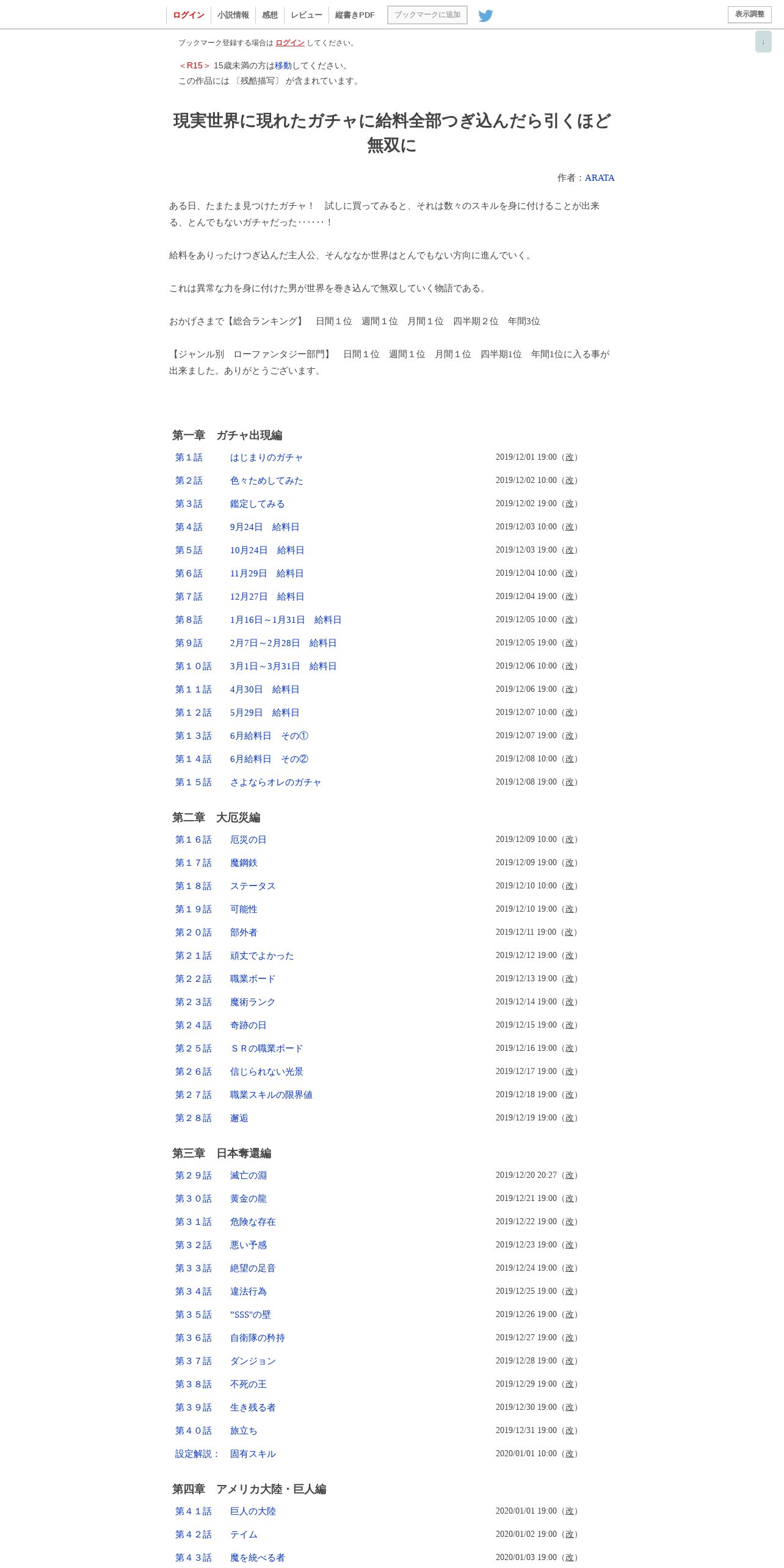Open episode 第１５話 さよならオレのガチャ

tap(248, 782)
